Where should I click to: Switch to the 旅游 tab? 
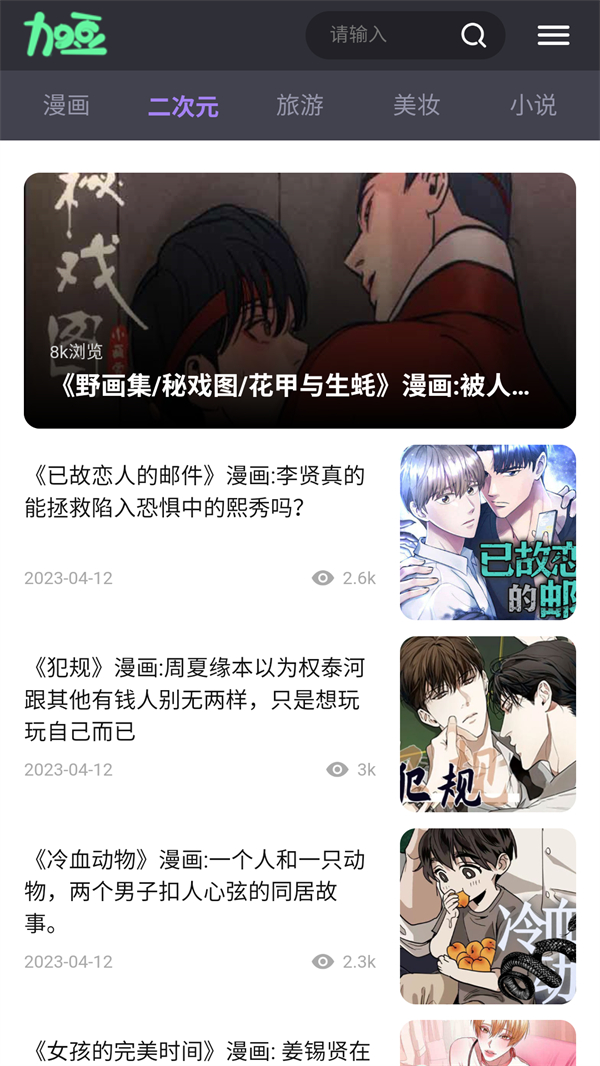(x=300, y=105)
